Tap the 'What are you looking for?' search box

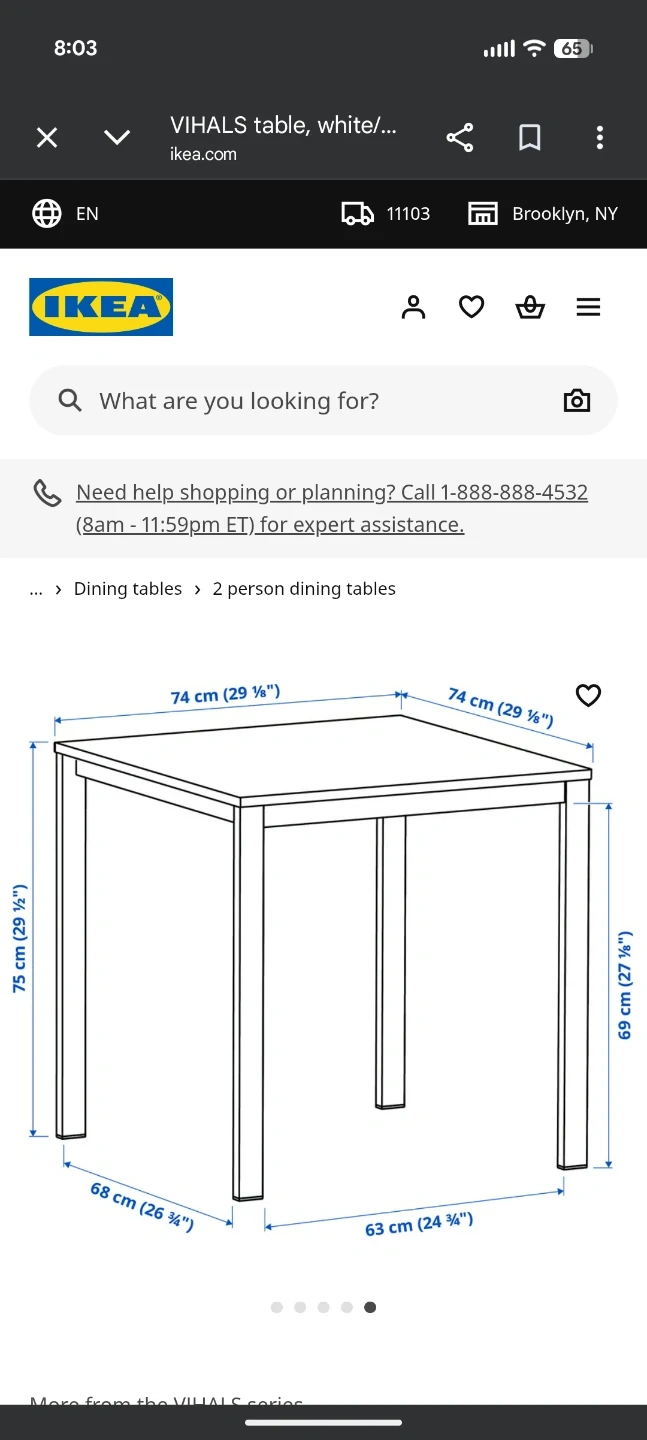[300, 401]
